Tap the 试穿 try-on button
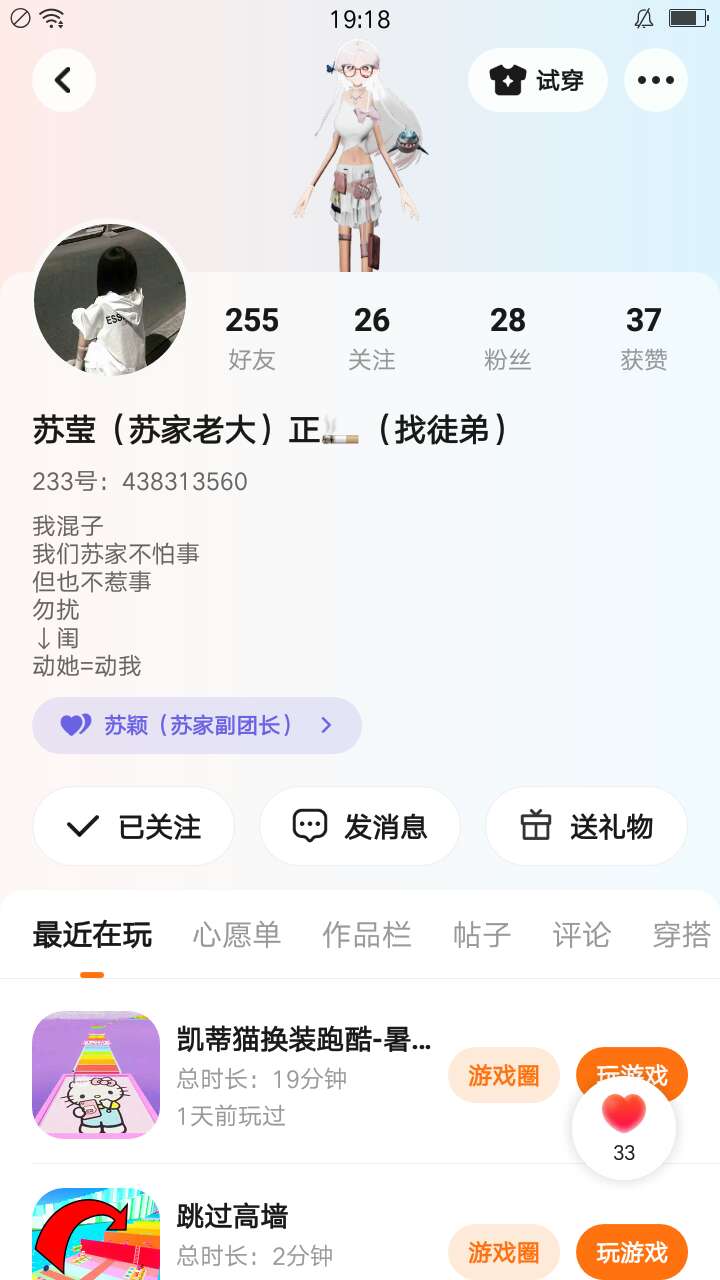This screenshot has height=1280, width=720. pyautogui.click(x=537, y=80)
